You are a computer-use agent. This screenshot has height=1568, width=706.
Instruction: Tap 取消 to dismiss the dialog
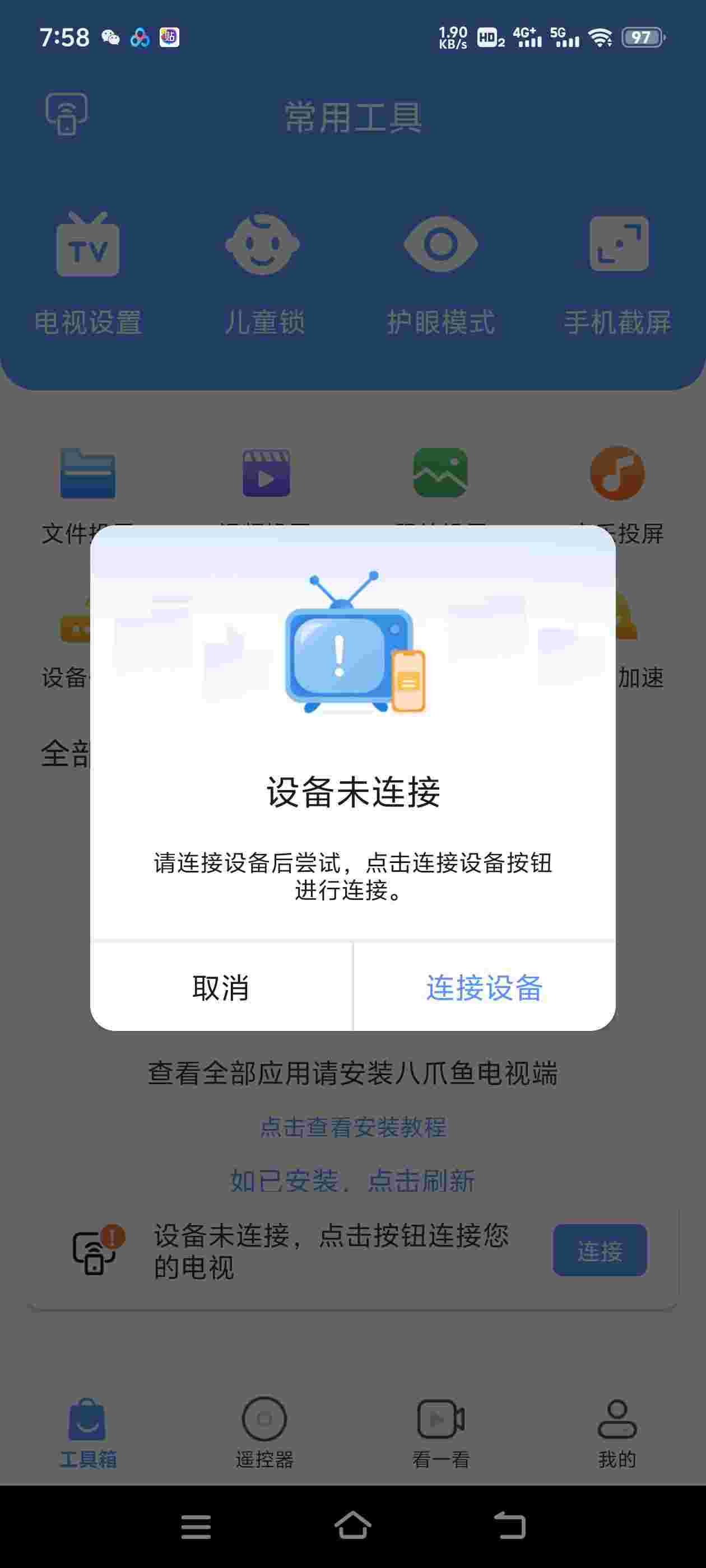221,987
